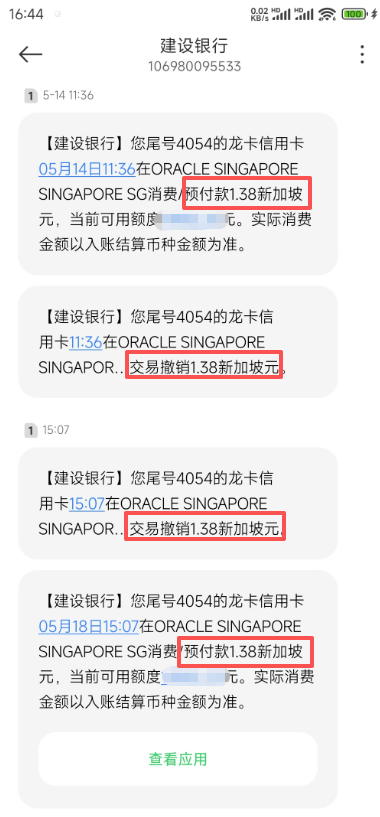This screenshot has height=817, width=380.
Task: Go back using the arrow icon
Action: coord(30,54)
